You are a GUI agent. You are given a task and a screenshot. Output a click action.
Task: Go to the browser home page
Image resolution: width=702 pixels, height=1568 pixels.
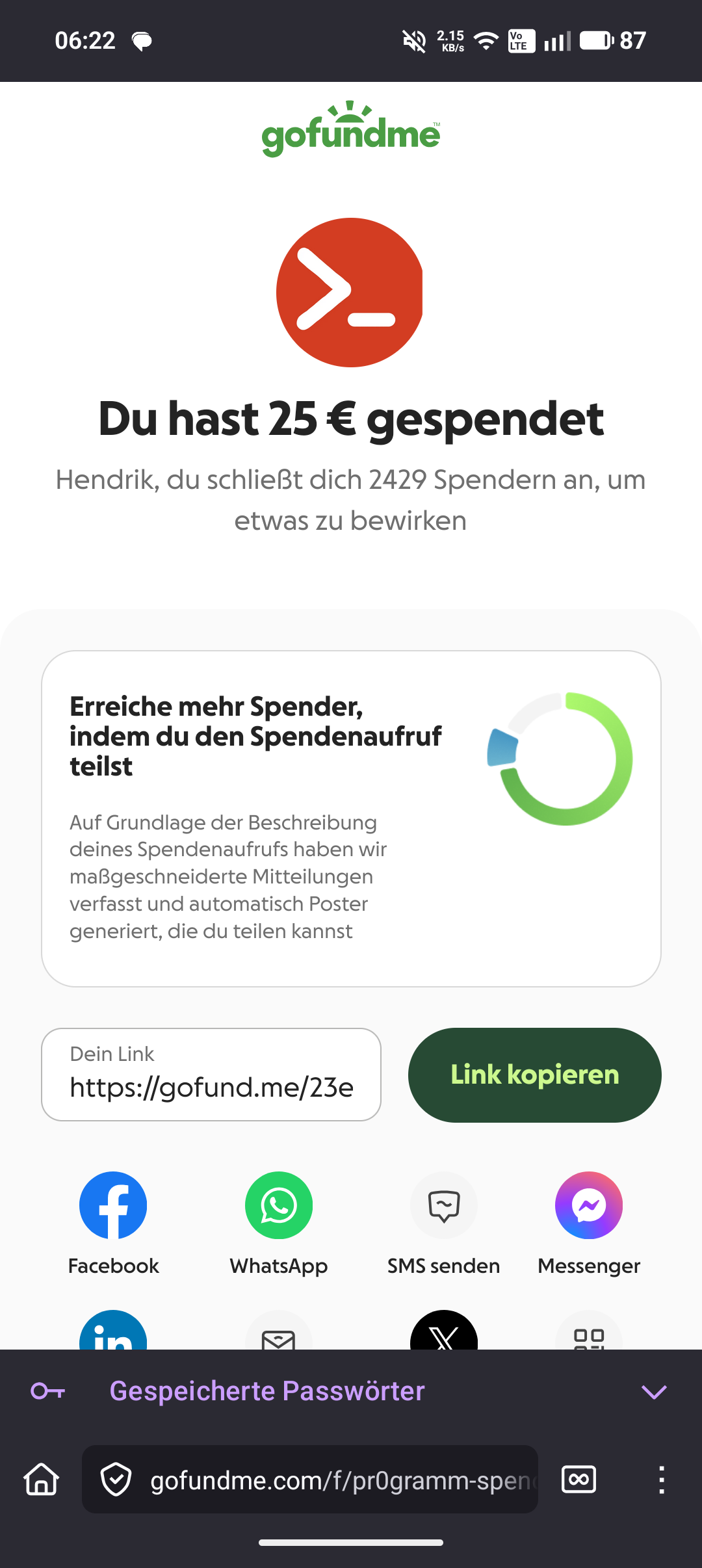tap(42, 1480)
